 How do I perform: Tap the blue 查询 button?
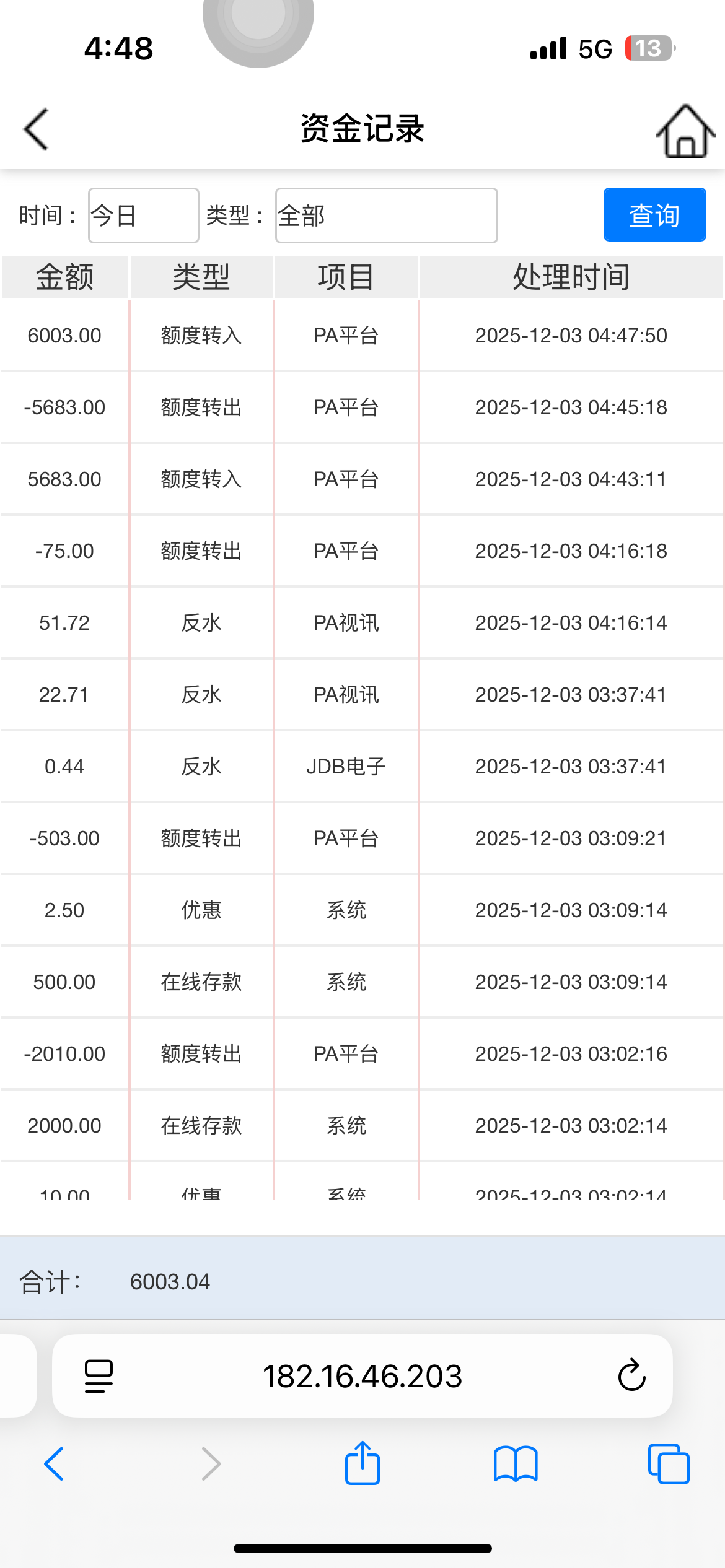654,215
